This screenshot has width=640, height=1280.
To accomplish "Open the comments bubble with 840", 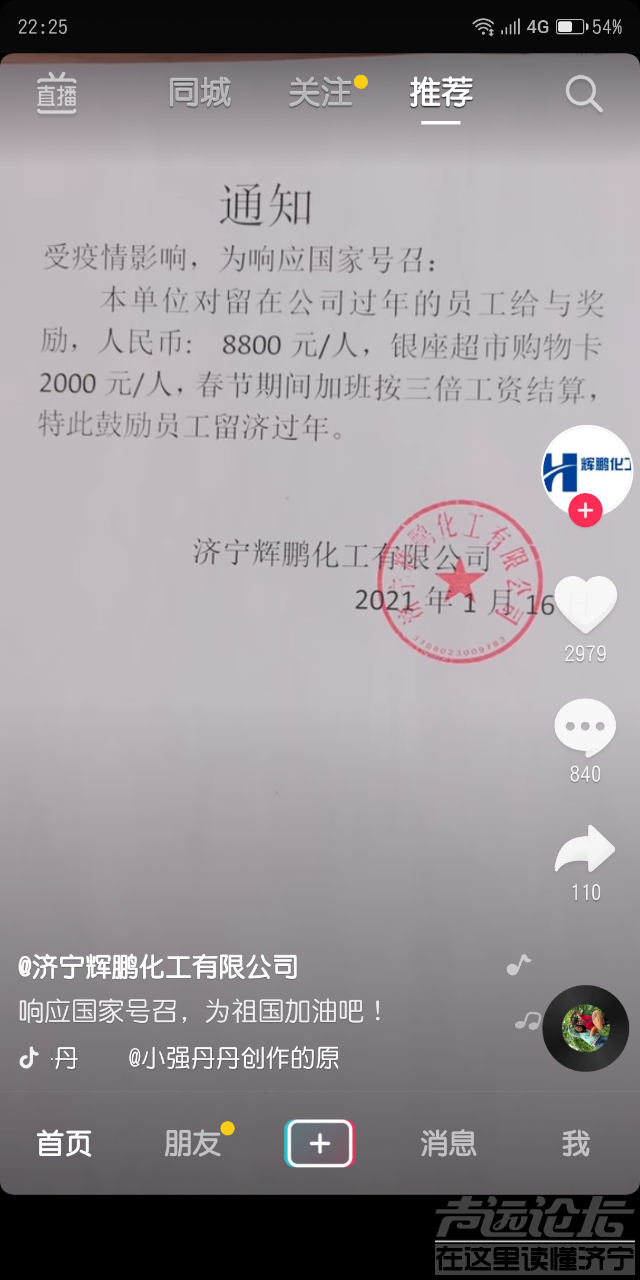I will (585, 728).
